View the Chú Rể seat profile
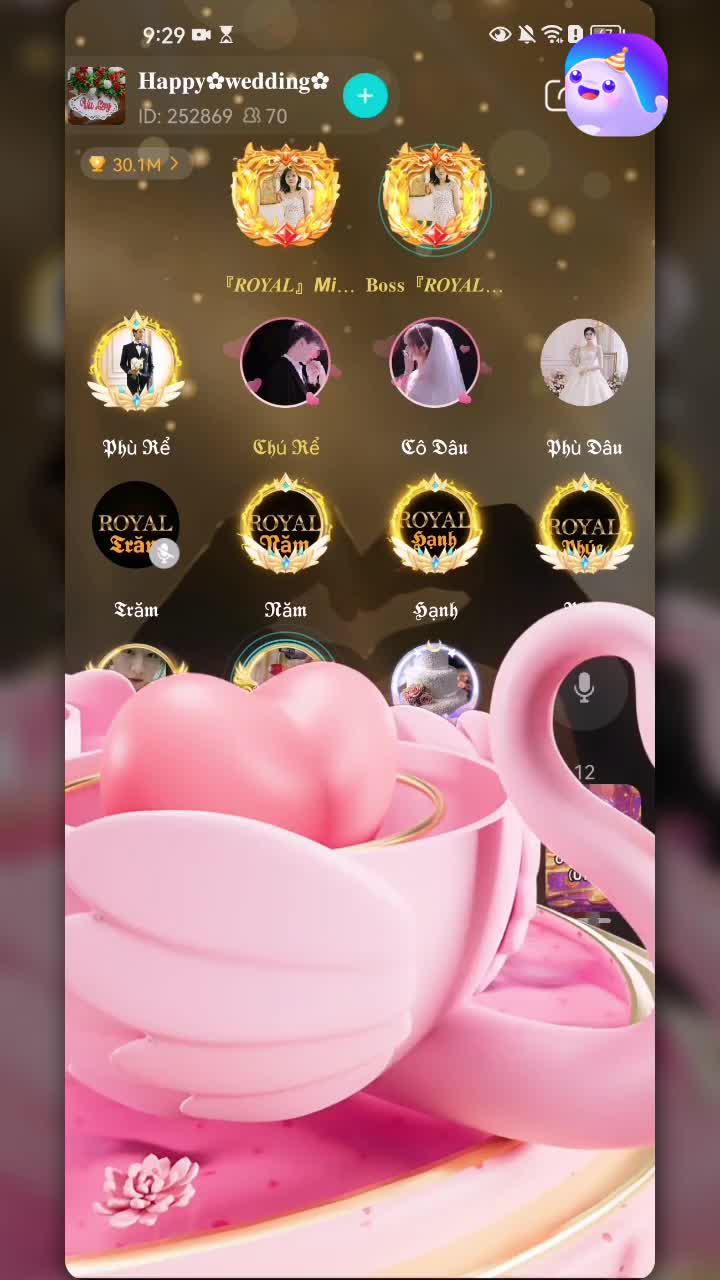This screenshot has width=720, height=1280. (285, 364)
